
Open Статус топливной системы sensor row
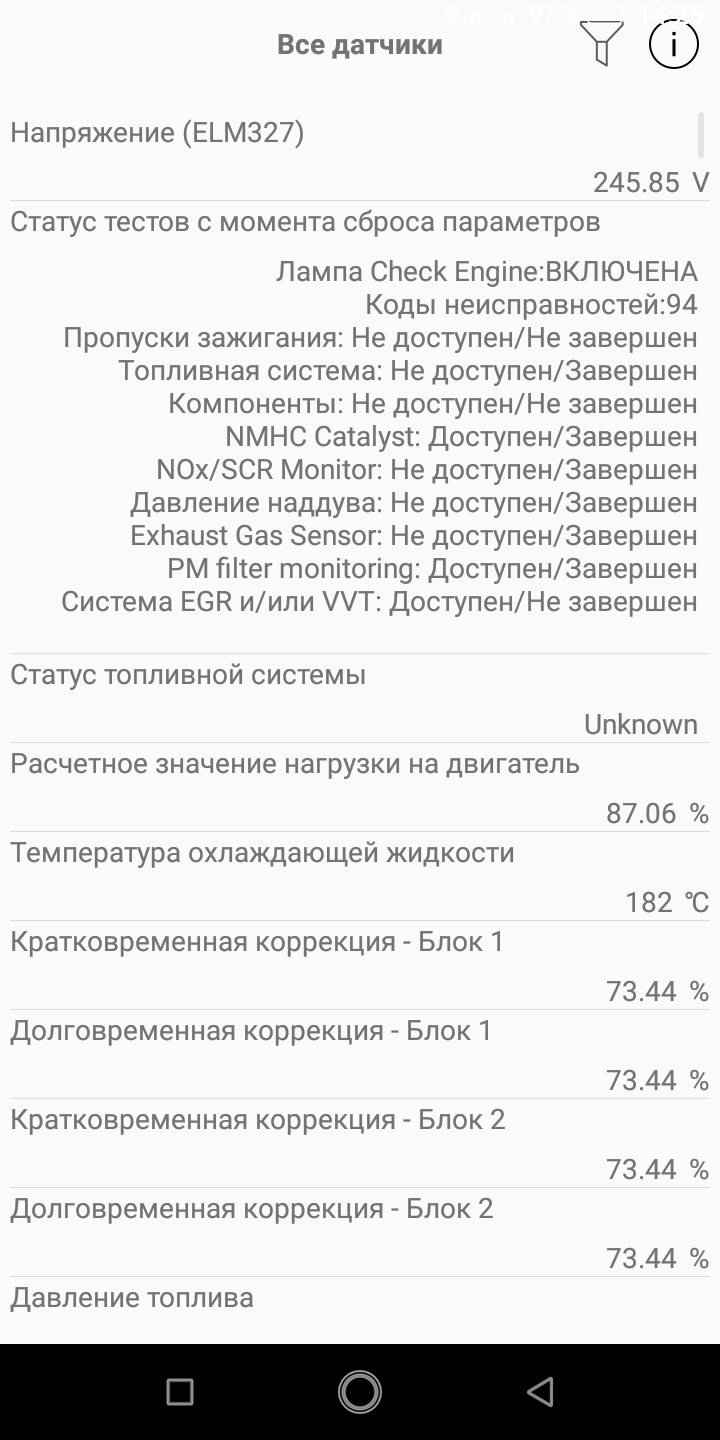360,698
